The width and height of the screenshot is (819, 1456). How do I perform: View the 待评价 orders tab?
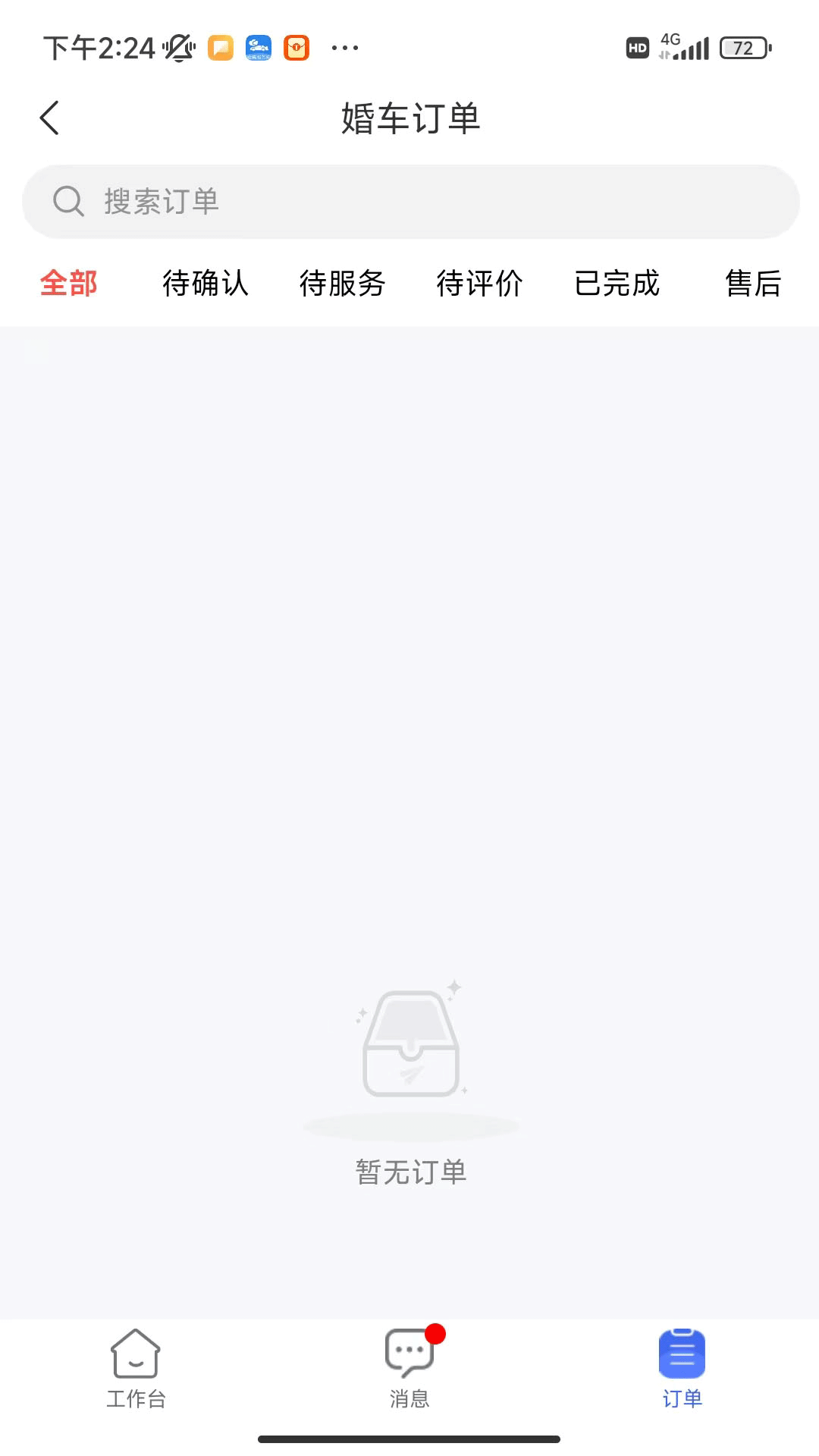tap(480, 284)
